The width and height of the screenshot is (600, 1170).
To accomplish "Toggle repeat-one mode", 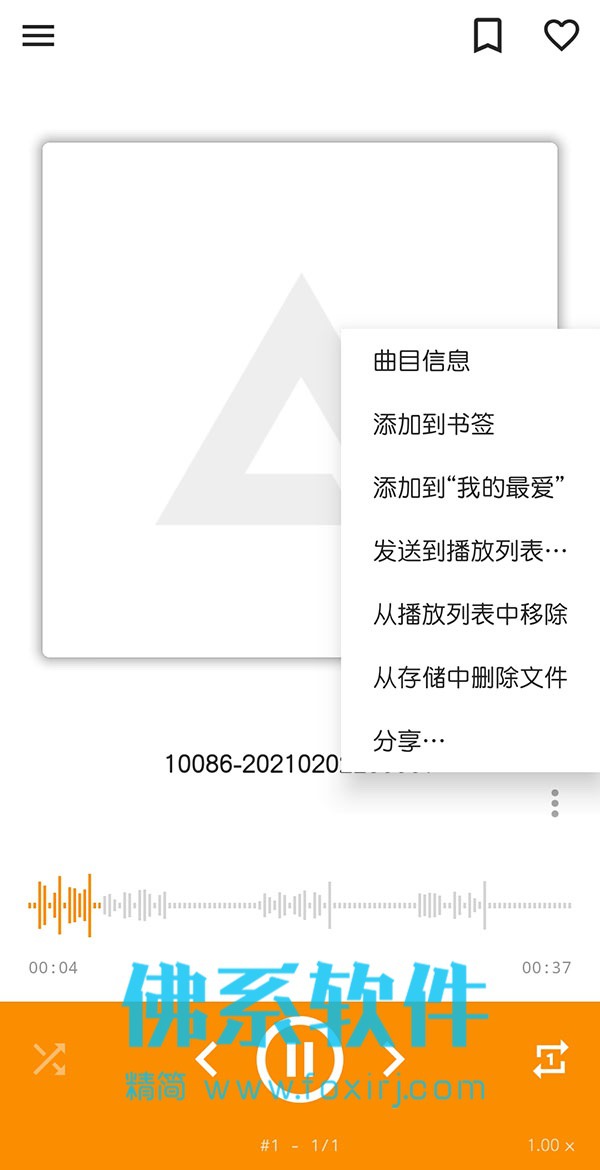I will (x=551, y=1059).
